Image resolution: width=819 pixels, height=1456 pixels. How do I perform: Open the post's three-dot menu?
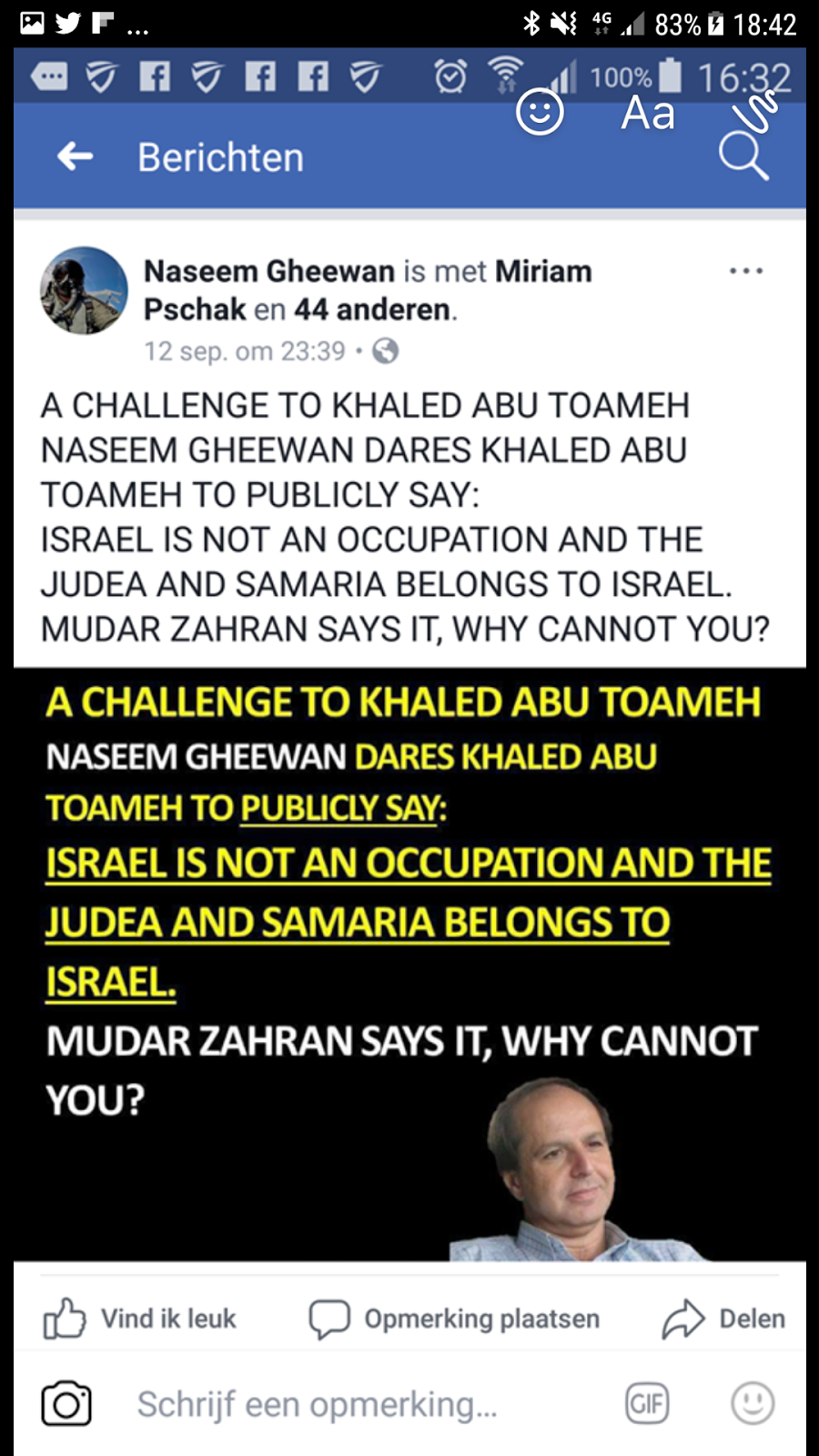point(745,271)
